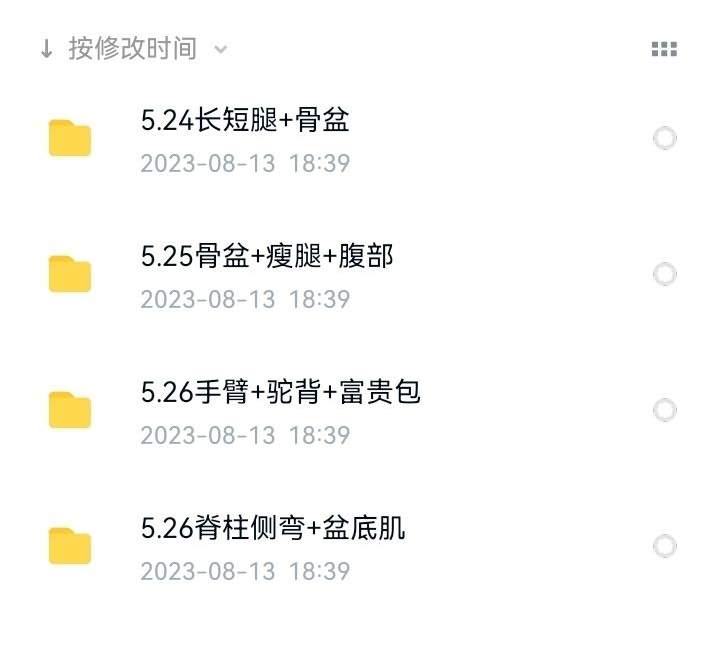Check the circle beside 5.25骨盆+瘦腿+腹部
The width and height of the screenshot is (720, 647).
tap(665, 274)
